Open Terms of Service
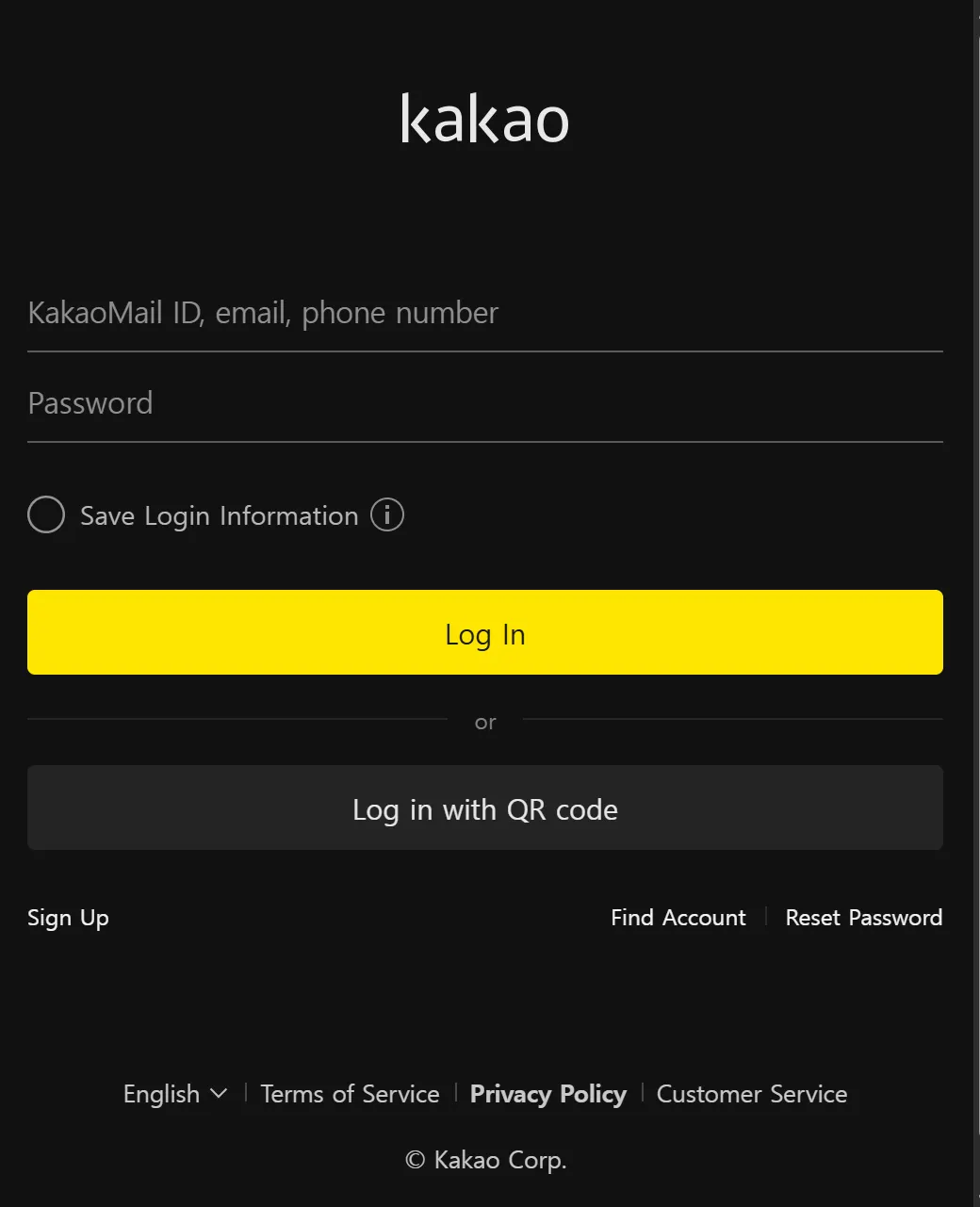This screenshot has height=1207, width=980. tap(350, 1094)
